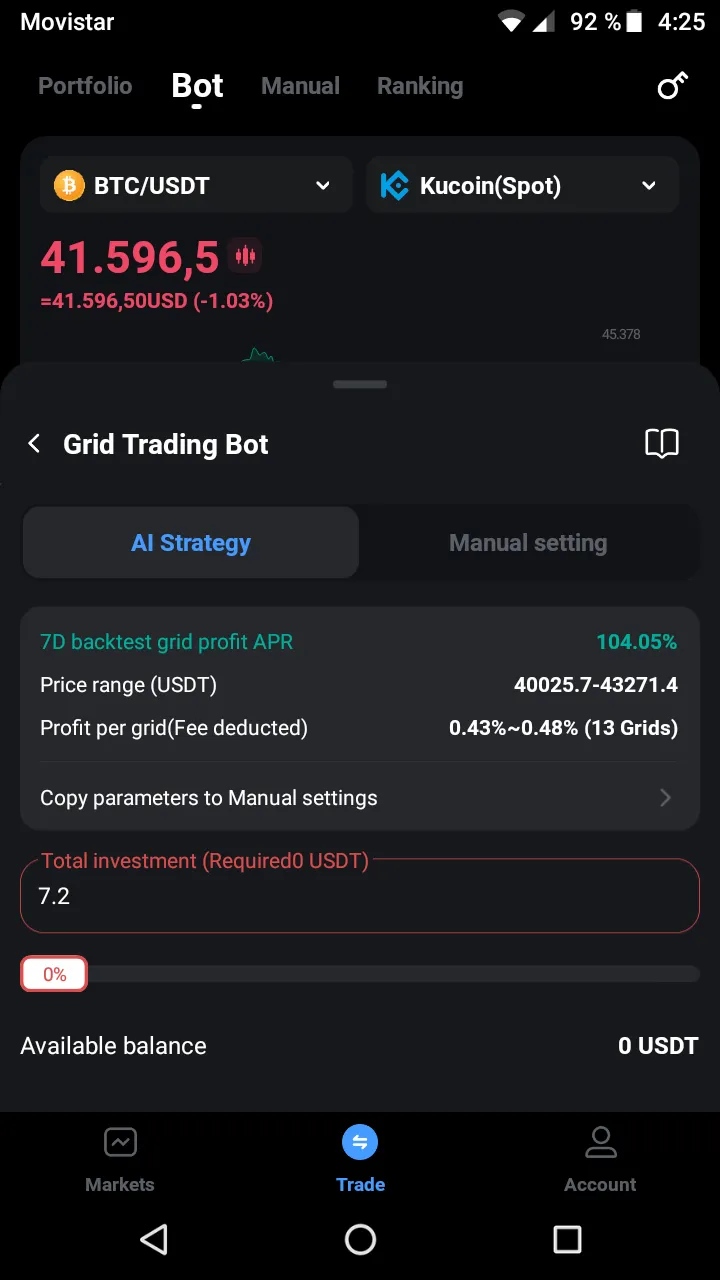Screen dimensions: 720x1280
Task: Open the Ranking tab
Action: tap(420, 86)
